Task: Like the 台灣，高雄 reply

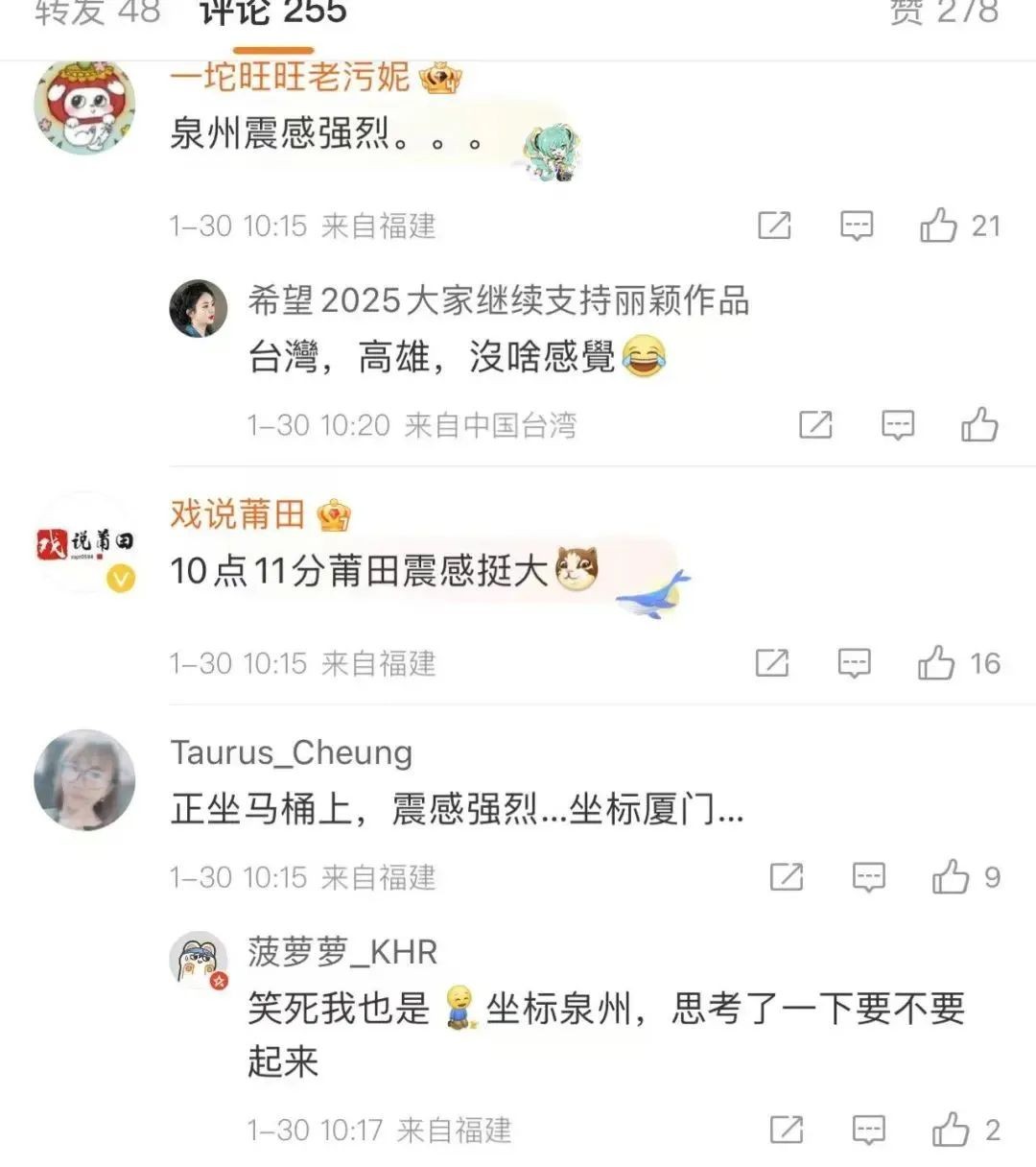Action: [979, 424]
